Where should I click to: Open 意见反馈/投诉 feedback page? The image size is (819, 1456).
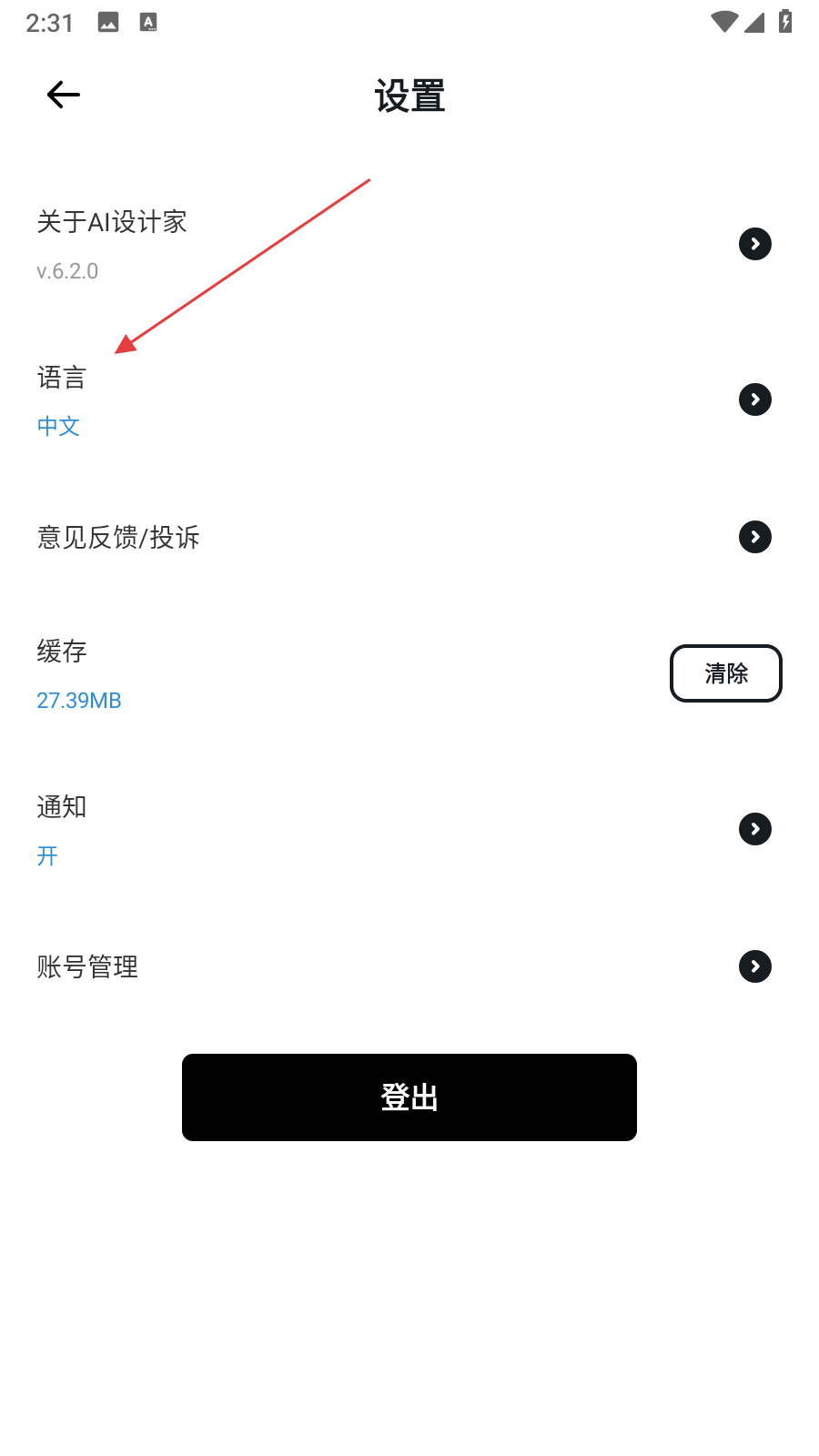(x=409, y=537)
